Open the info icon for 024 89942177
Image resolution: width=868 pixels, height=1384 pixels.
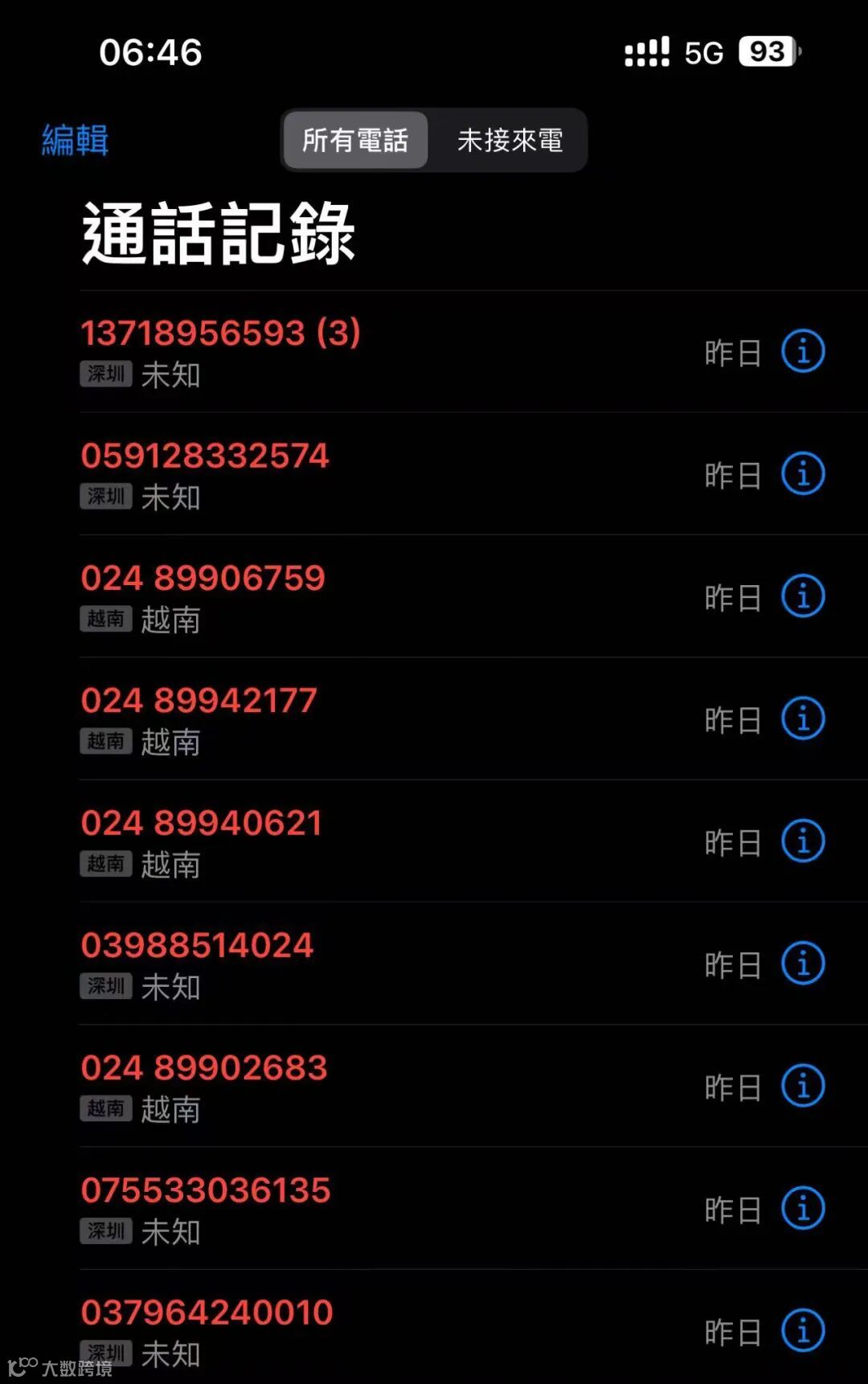point(803,719)
